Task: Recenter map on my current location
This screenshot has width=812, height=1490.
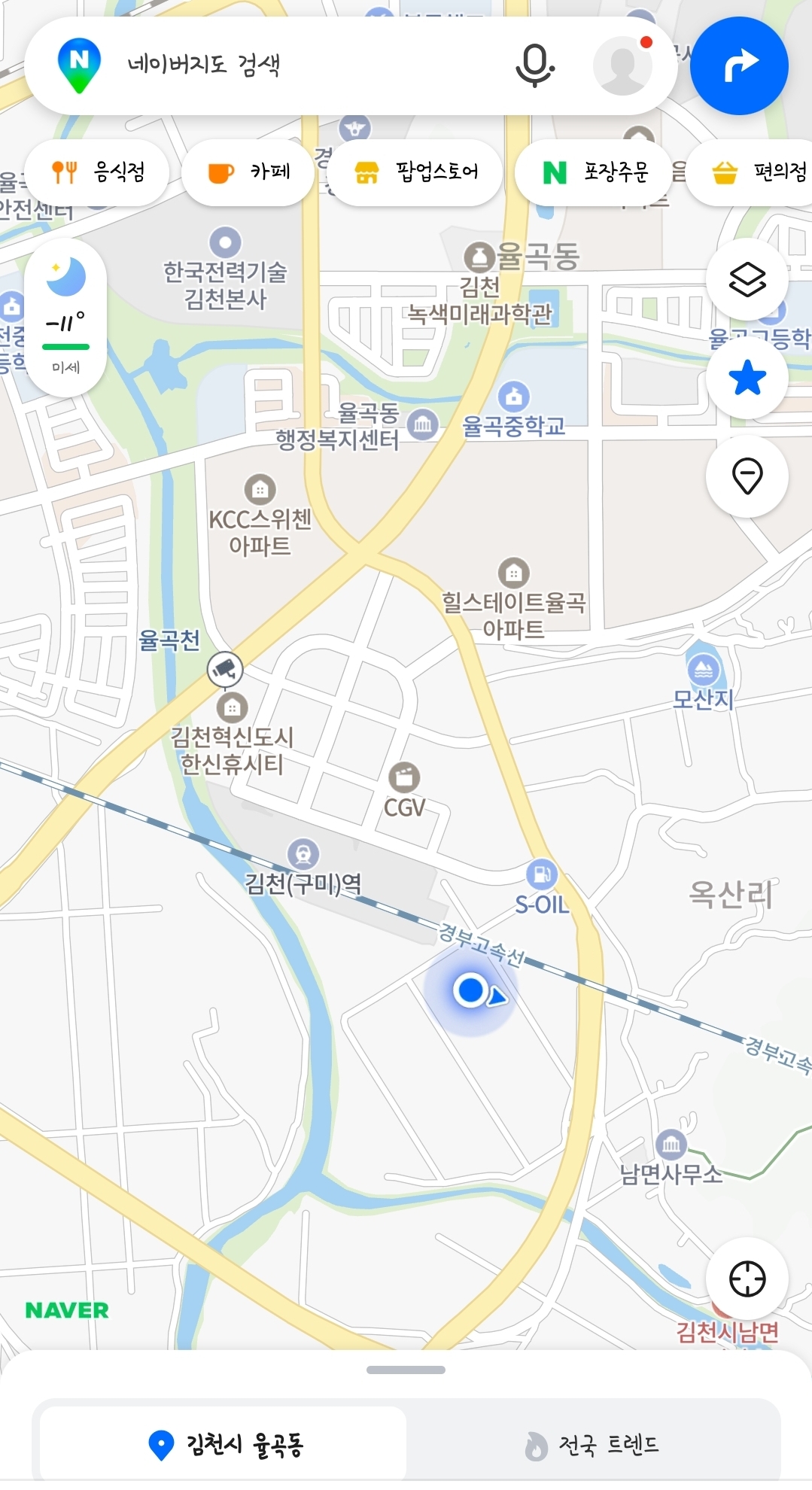Action: [x=747, y=1279]
